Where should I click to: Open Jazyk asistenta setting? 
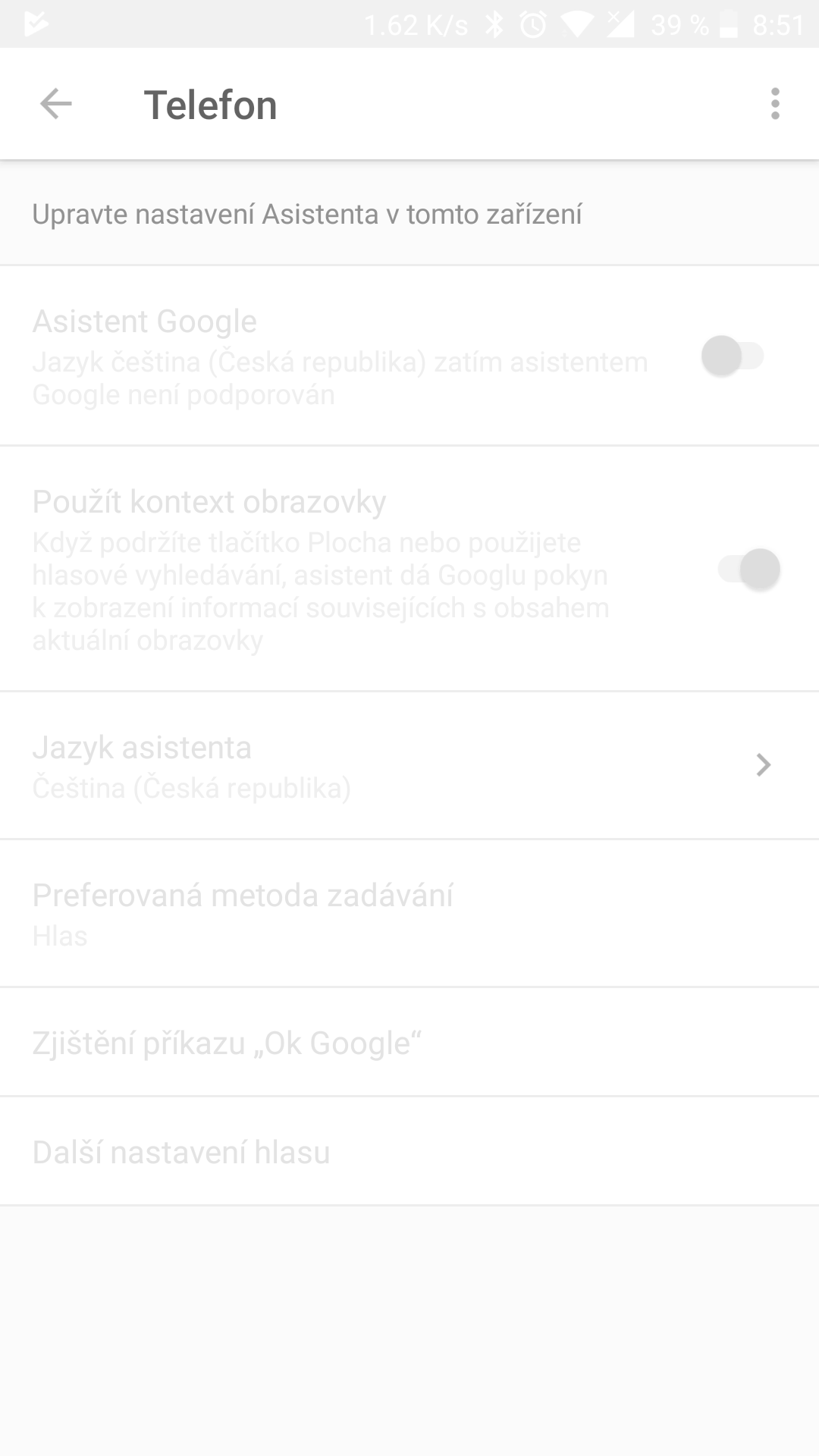click(409, 765)
